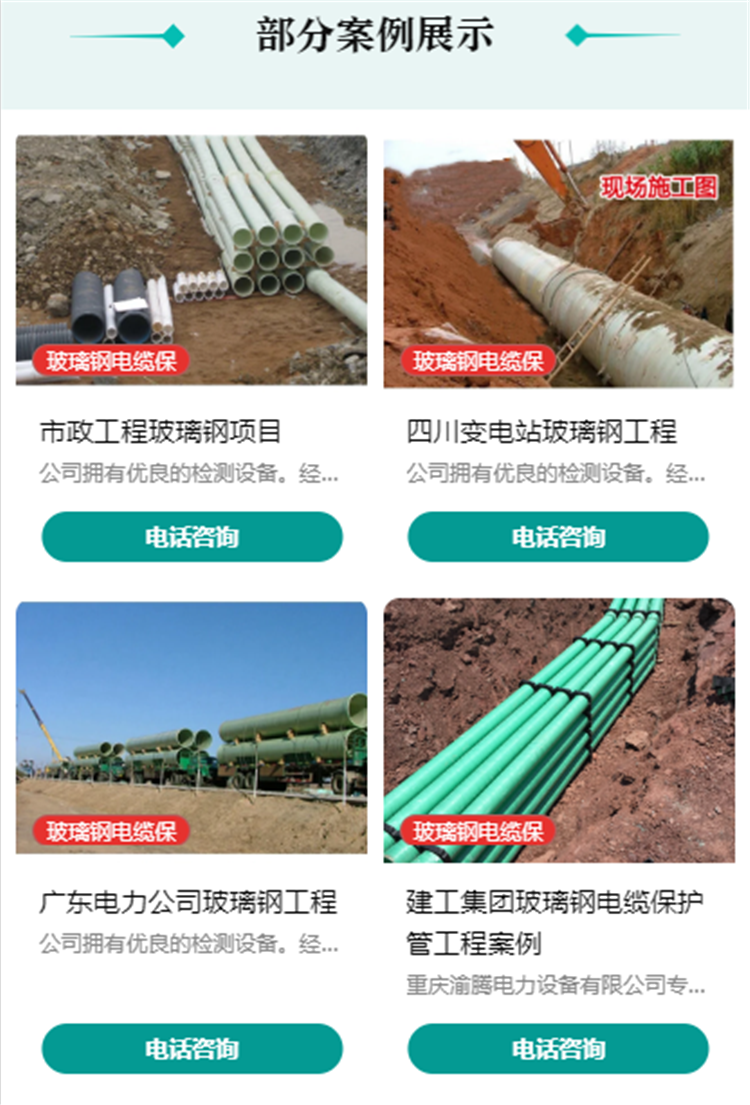Tap 电话咨询 under 市政工程玻璃钢项目
Image resolution: width=750 pixels, height=1105 pixels.
192,537
